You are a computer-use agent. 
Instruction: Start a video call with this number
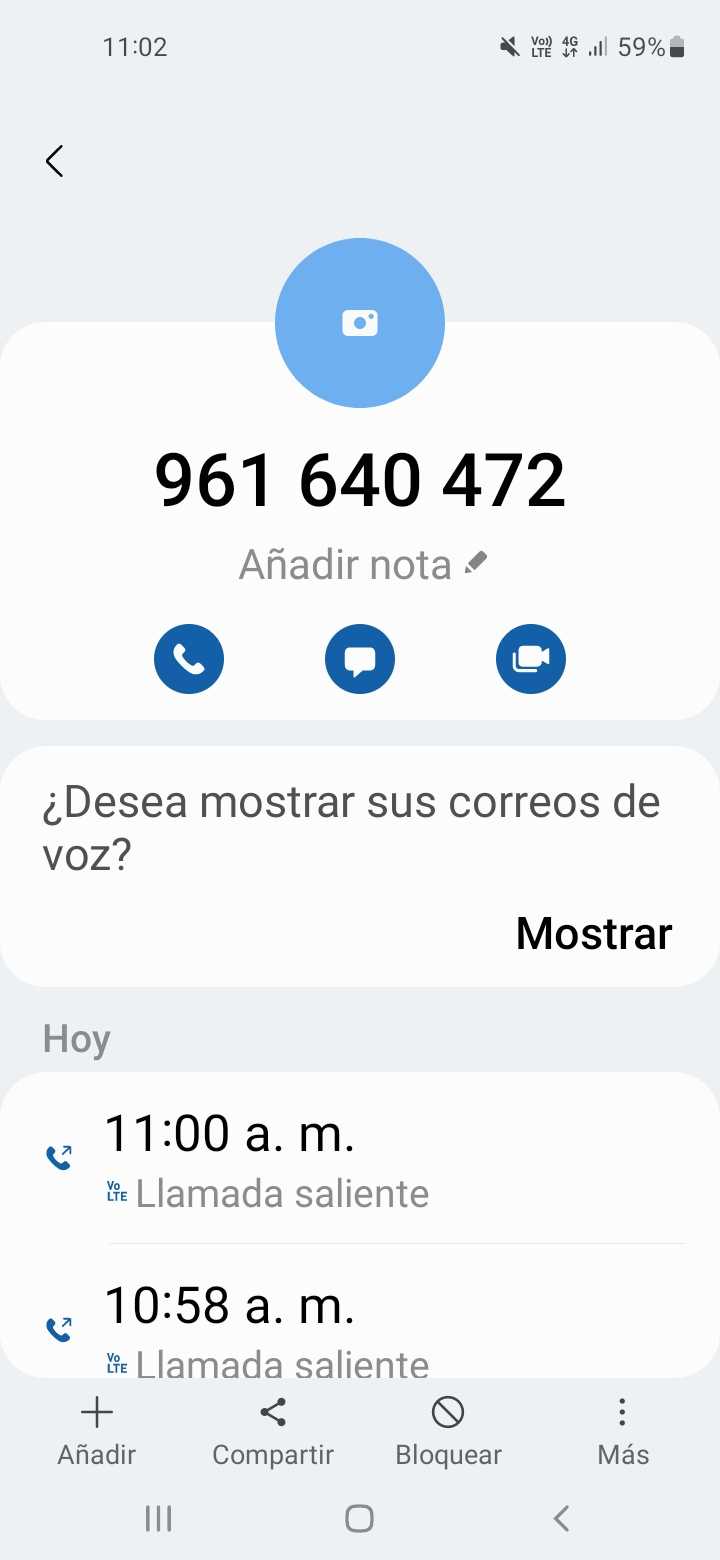(531, 659)
